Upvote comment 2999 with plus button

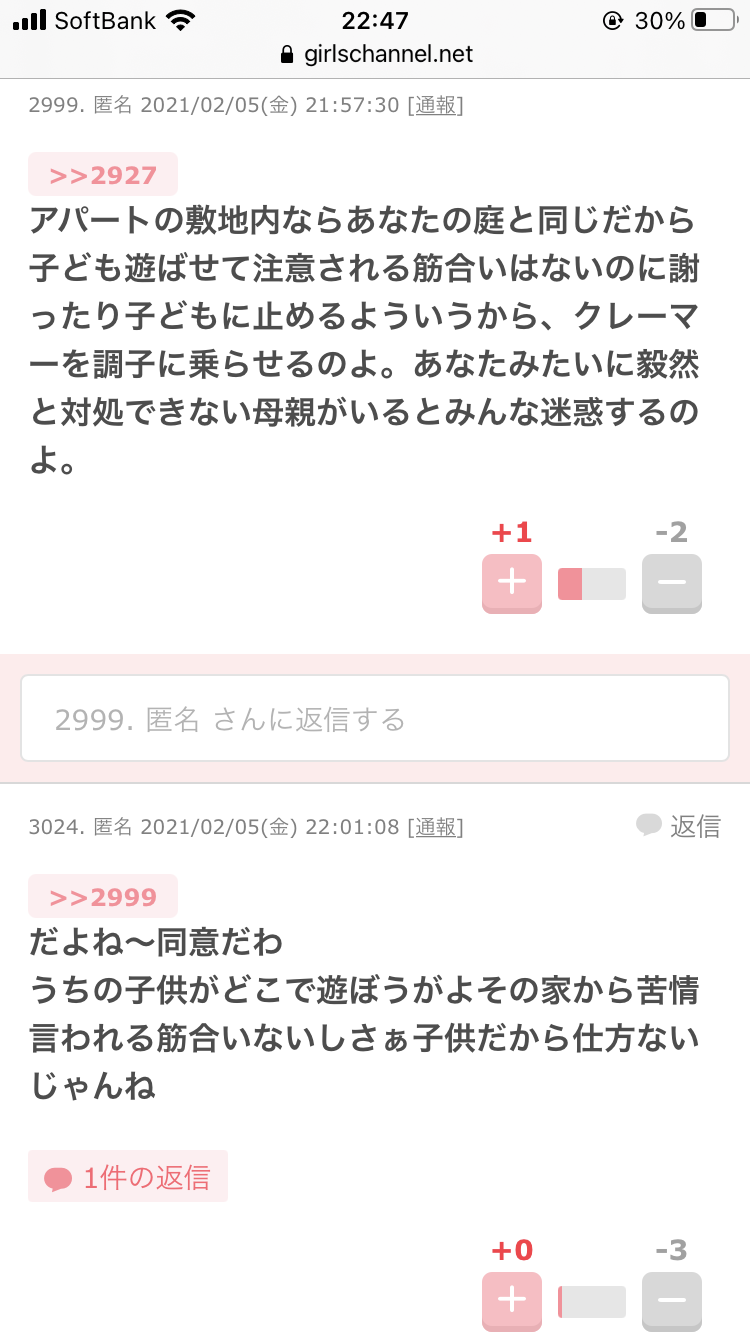pyautogui.click(x=511, y=582)
